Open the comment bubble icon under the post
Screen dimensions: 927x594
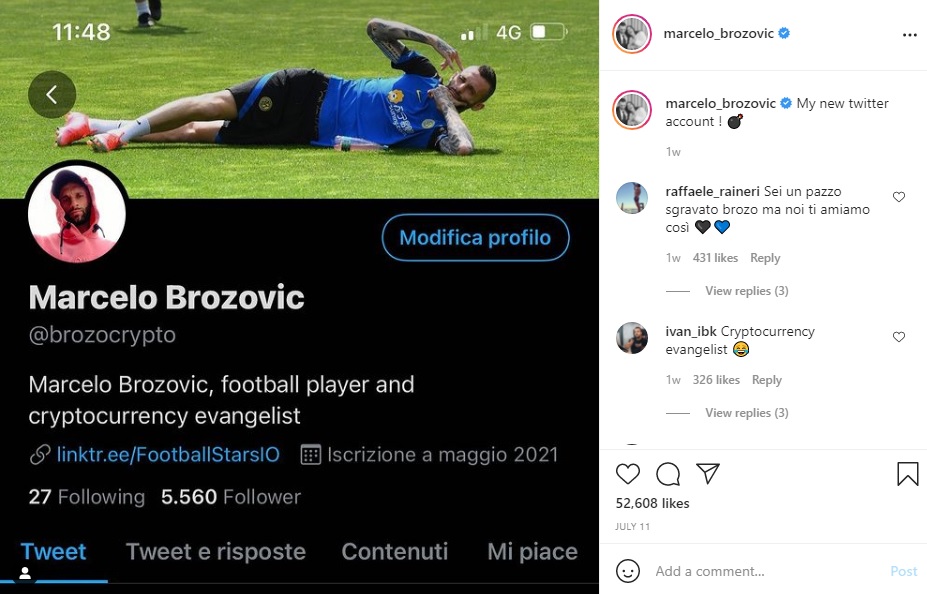click(668, 474)
